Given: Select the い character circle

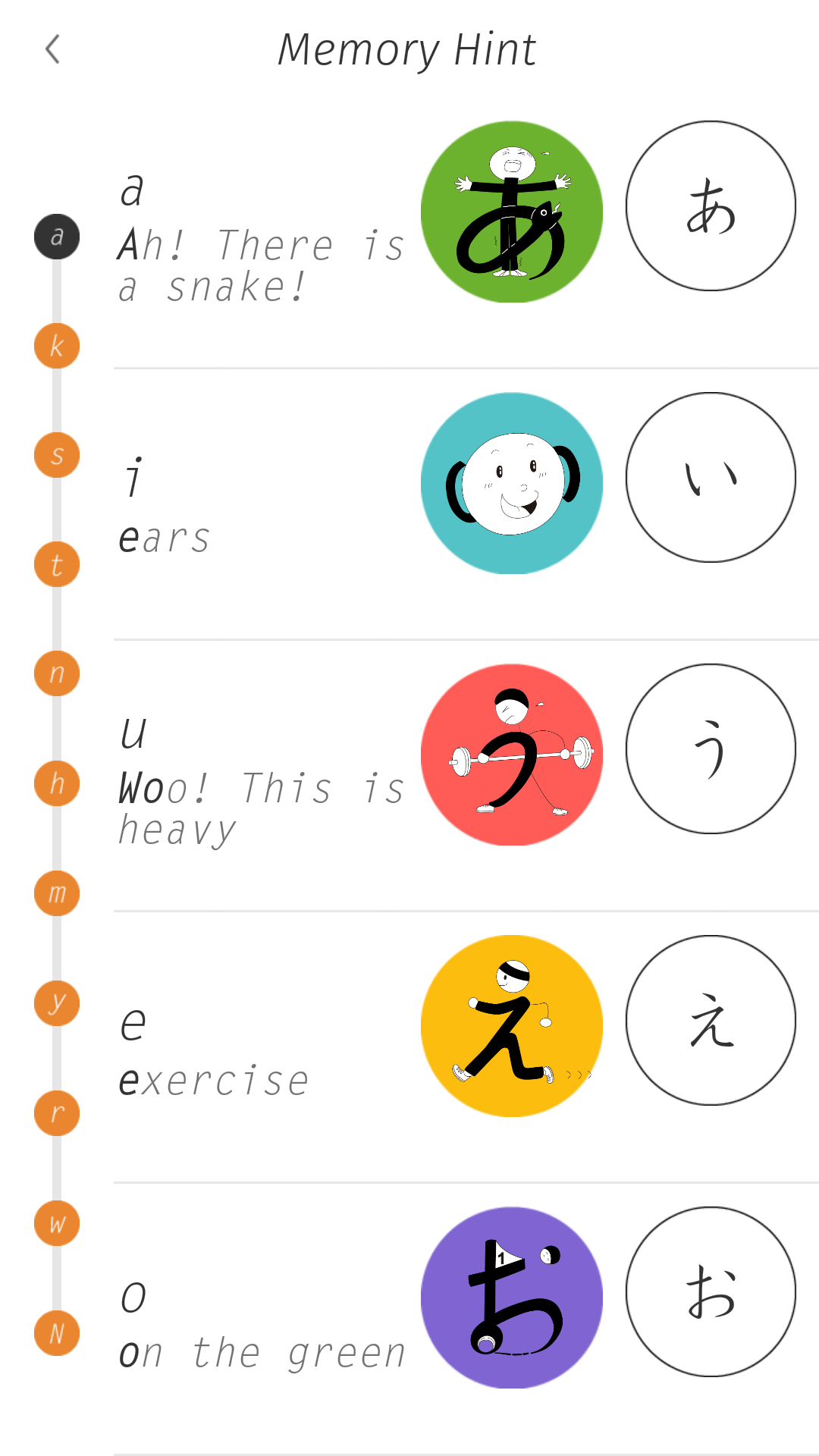Looking at the screenshot, I should click(x=710, y=478).
